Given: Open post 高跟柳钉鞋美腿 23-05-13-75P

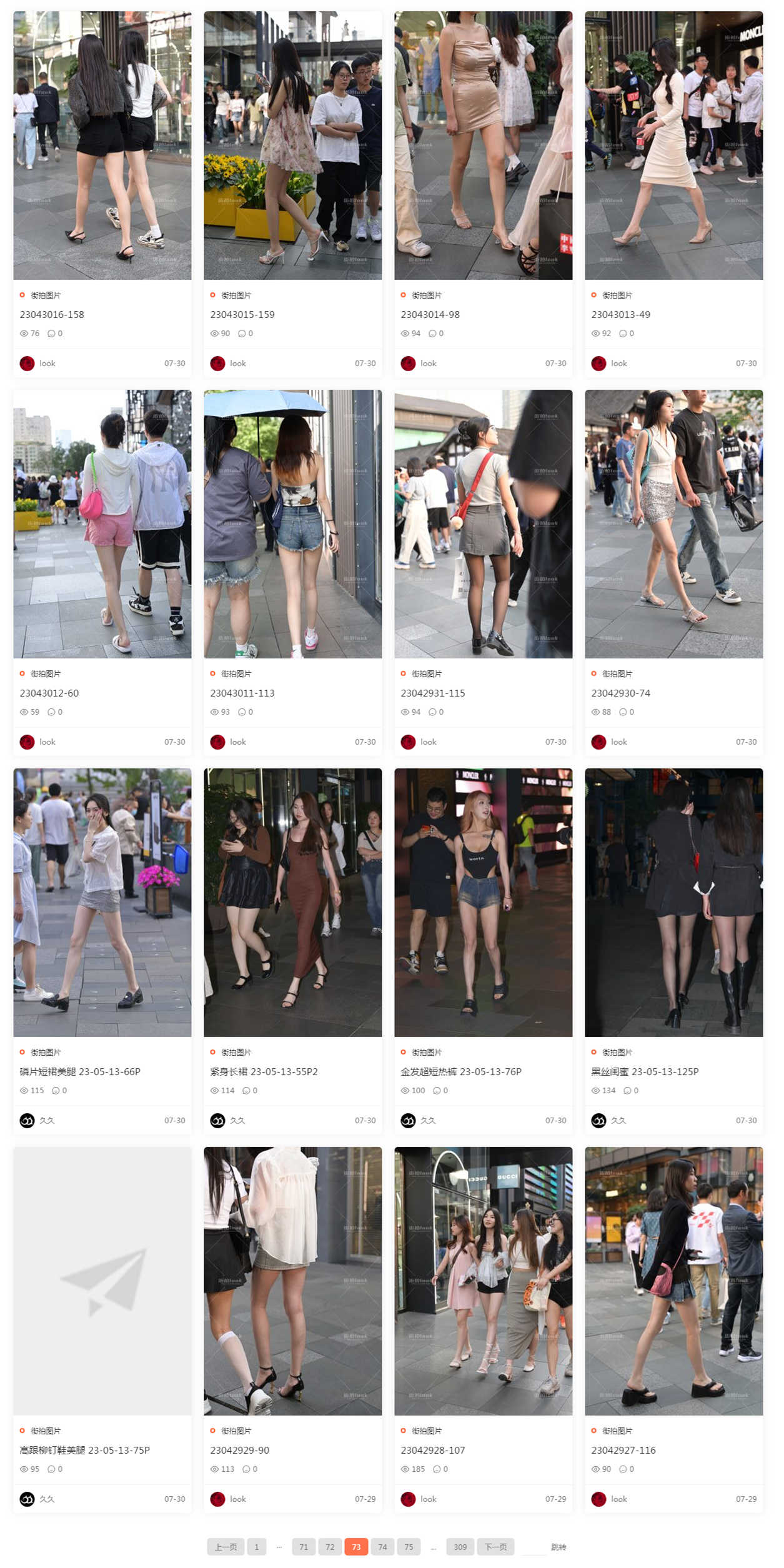Looking at the screenshot, I should [x=85, y=1451].
